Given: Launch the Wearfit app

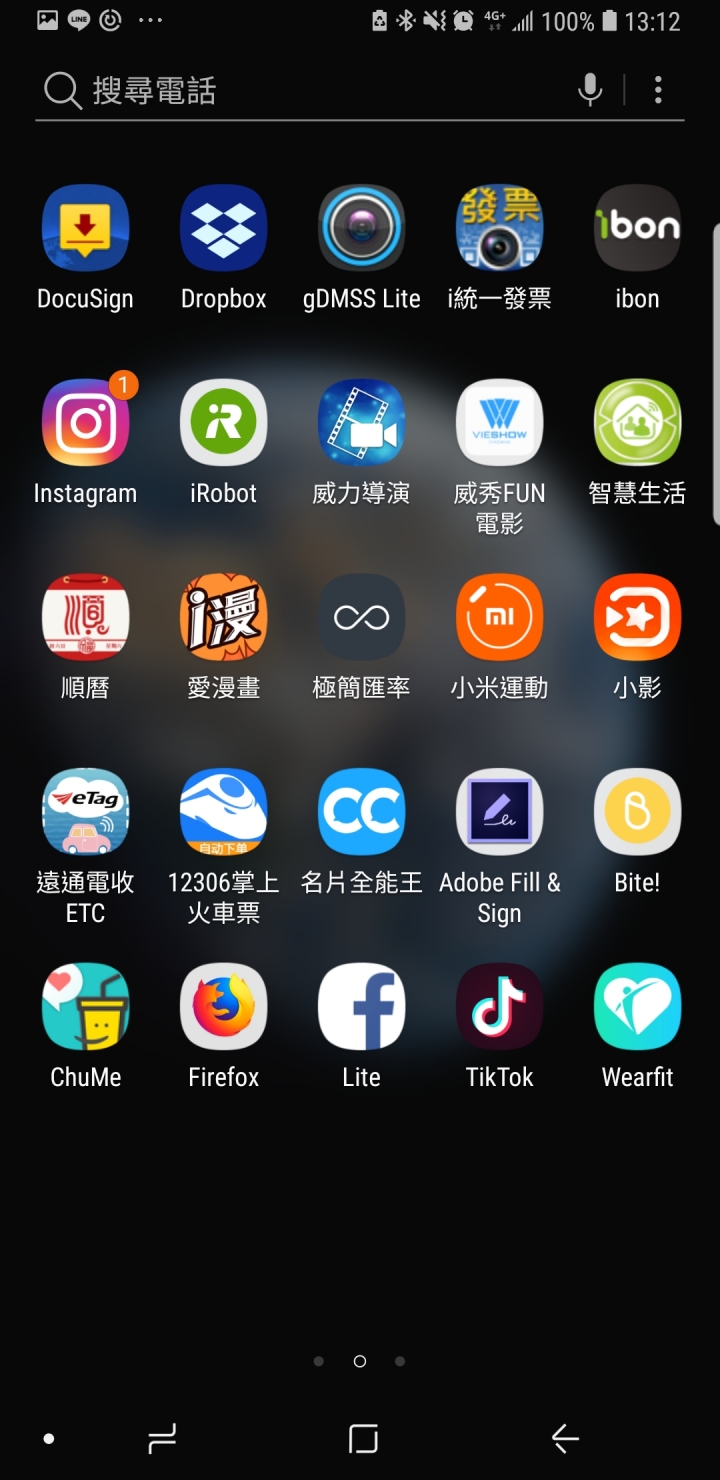Looking at the screenshot, I should coord(637,1007).
